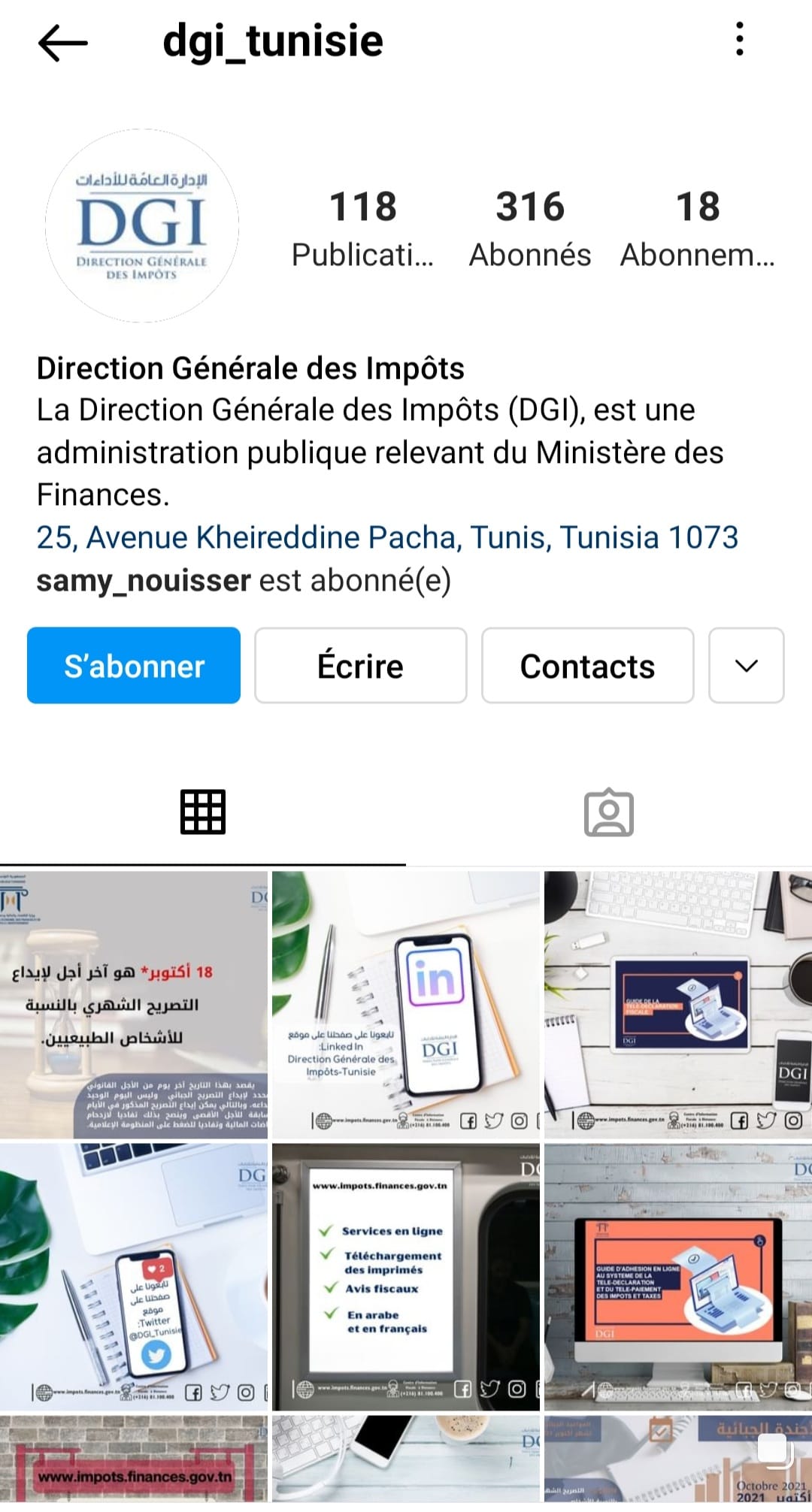Tap the S'abonner follow button

click(134, 666)
